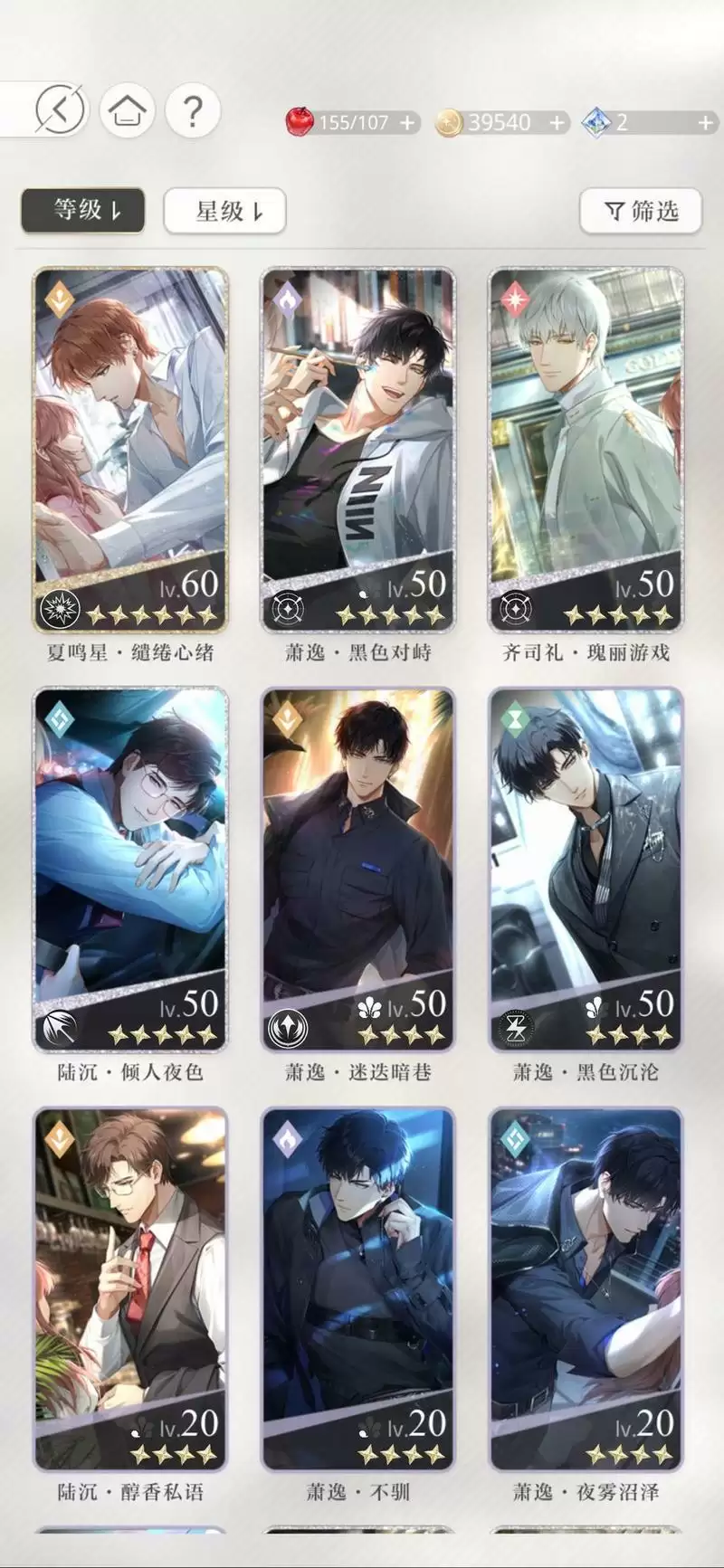Viewport: 724px width, 1568px height.
Task: Open card 萧逸・黑色对峙
Action: click(x=358, y=450)
